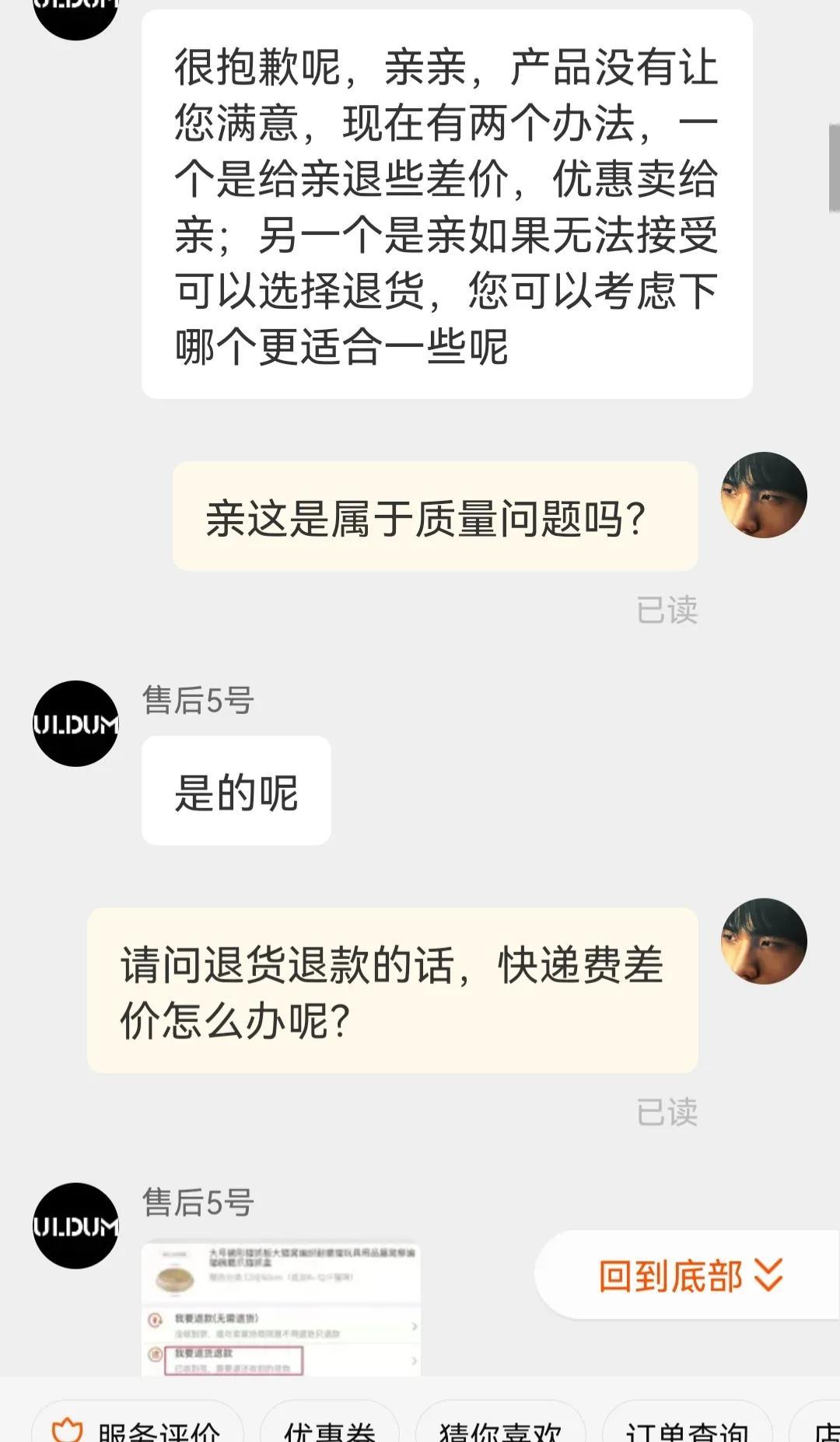This screenshot has height=1442, width=840.
Task: Jump back to bottom with 回到底部
Action: 689,1276
